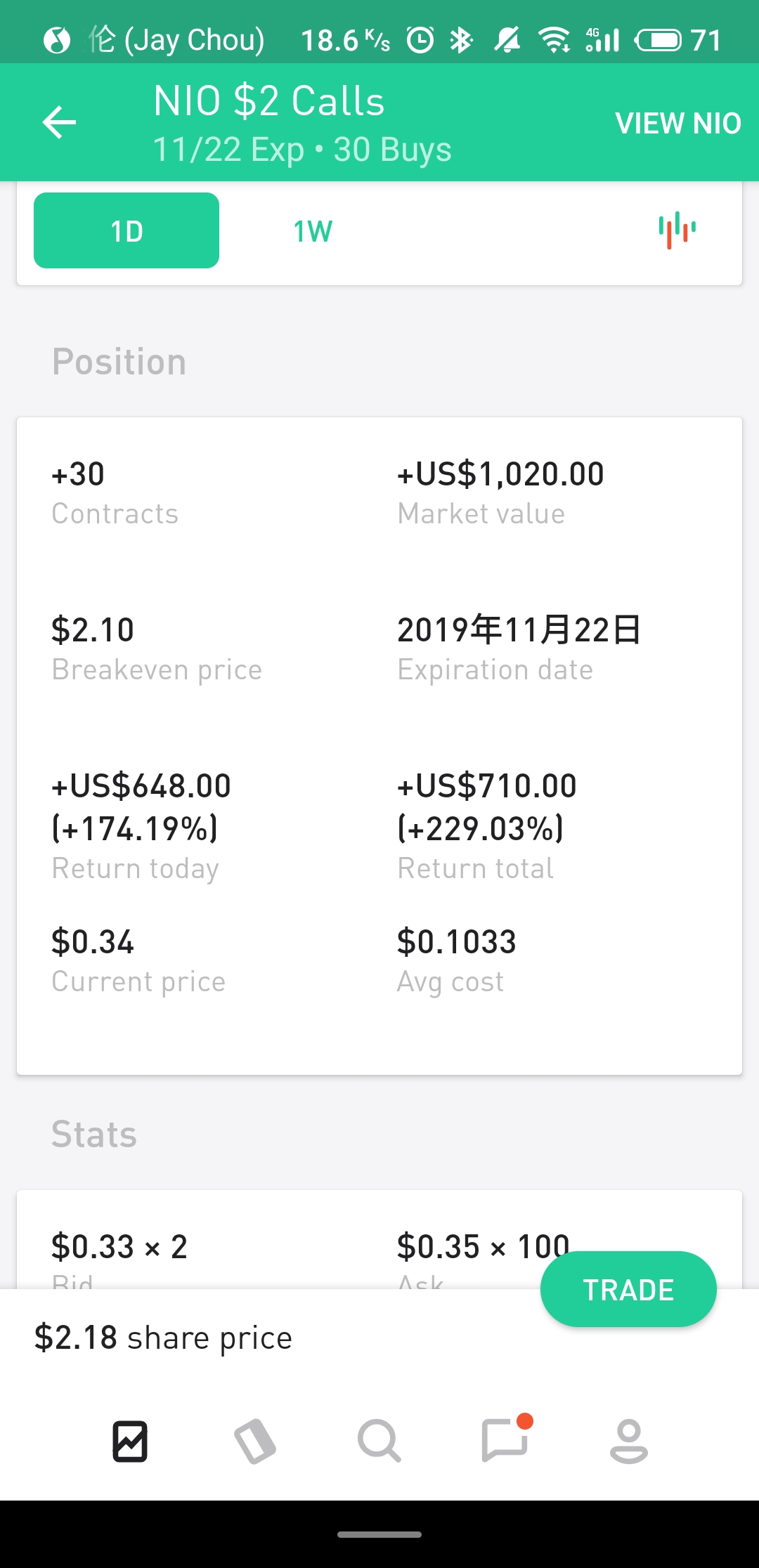Tap the TRADE button
The width and height of the screenshot is (759, 1568).
pos(628,1289)
